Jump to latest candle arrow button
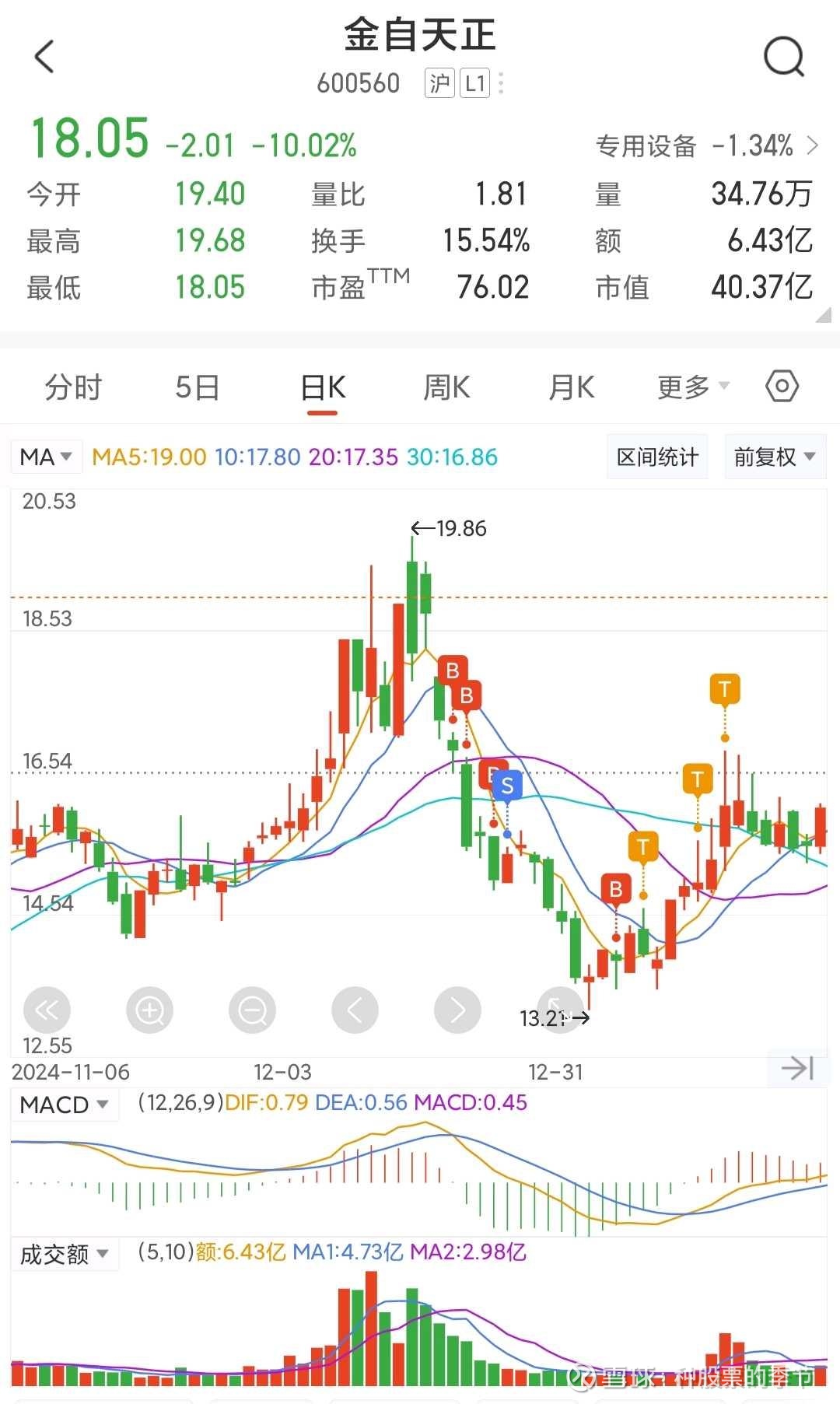Image resolution: width=840 pixels, height=1404 pixels. 797,1068
